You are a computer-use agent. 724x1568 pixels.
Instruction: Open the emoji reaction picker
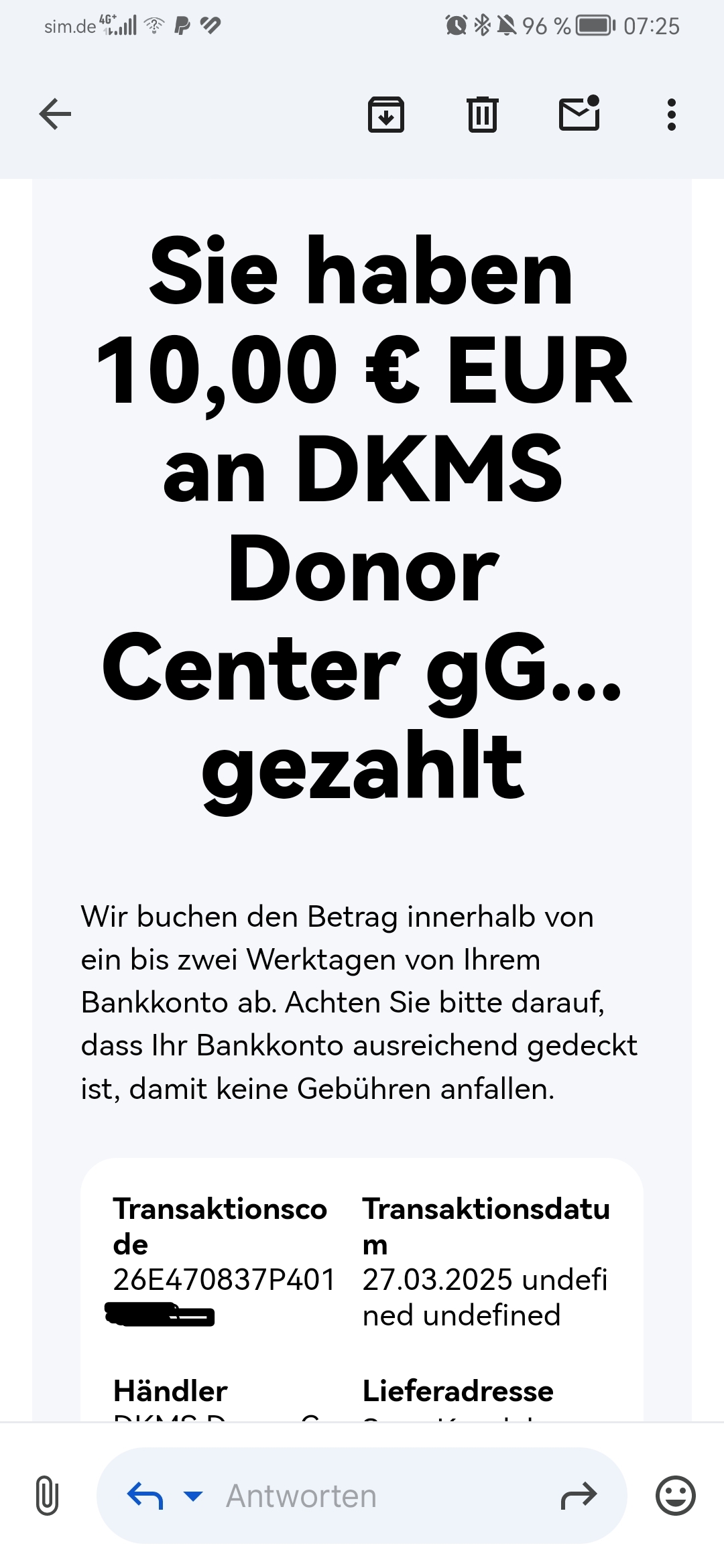(x=675, y=1495)
